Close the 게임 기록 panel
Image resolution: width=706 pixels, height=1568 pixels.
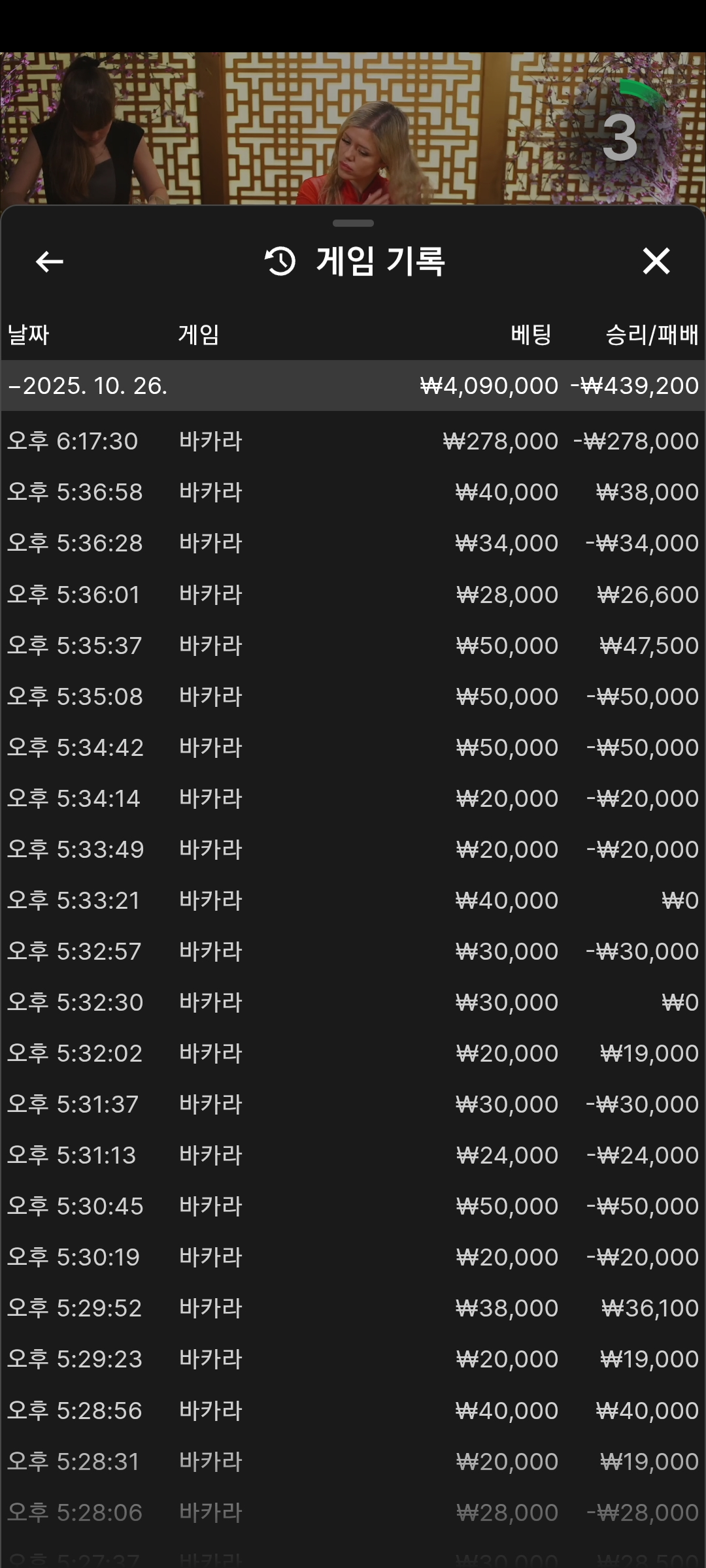(x=656, y=261)
